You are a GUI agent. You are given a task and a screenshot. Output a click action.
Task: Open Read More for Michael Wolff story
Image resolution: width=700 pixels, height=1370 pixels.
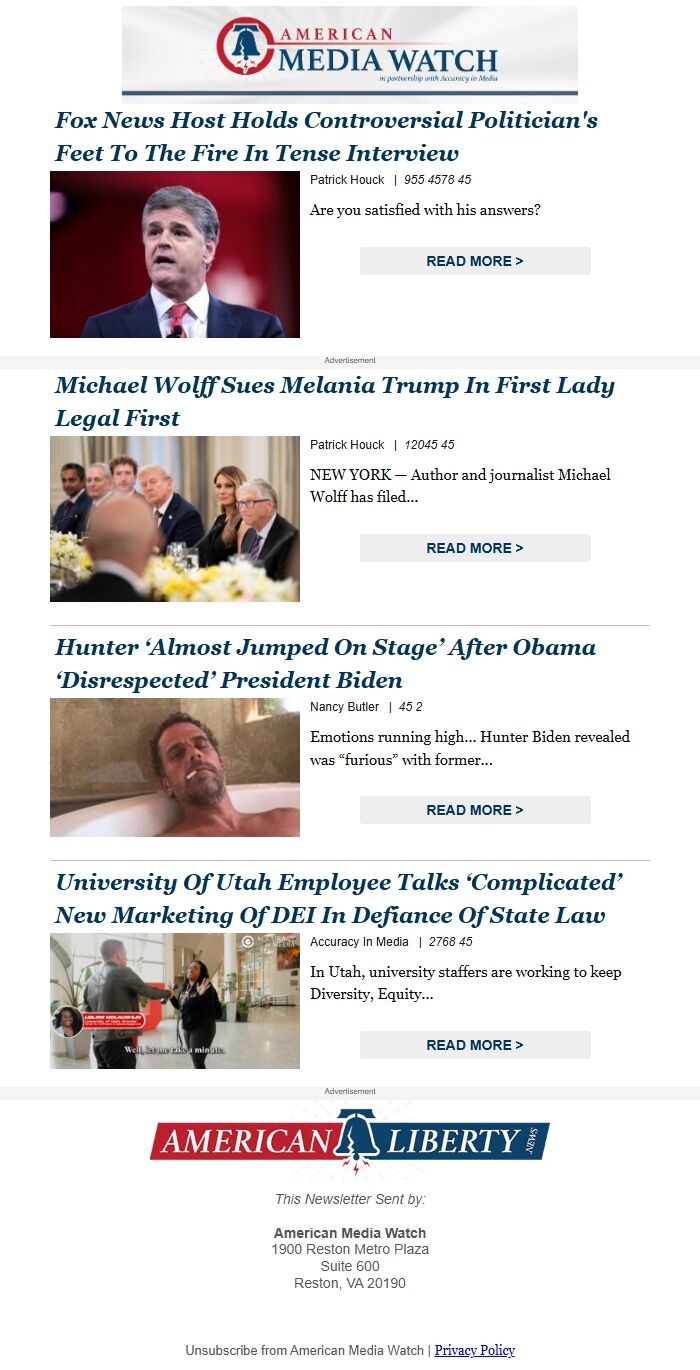(x=475, y=548)
